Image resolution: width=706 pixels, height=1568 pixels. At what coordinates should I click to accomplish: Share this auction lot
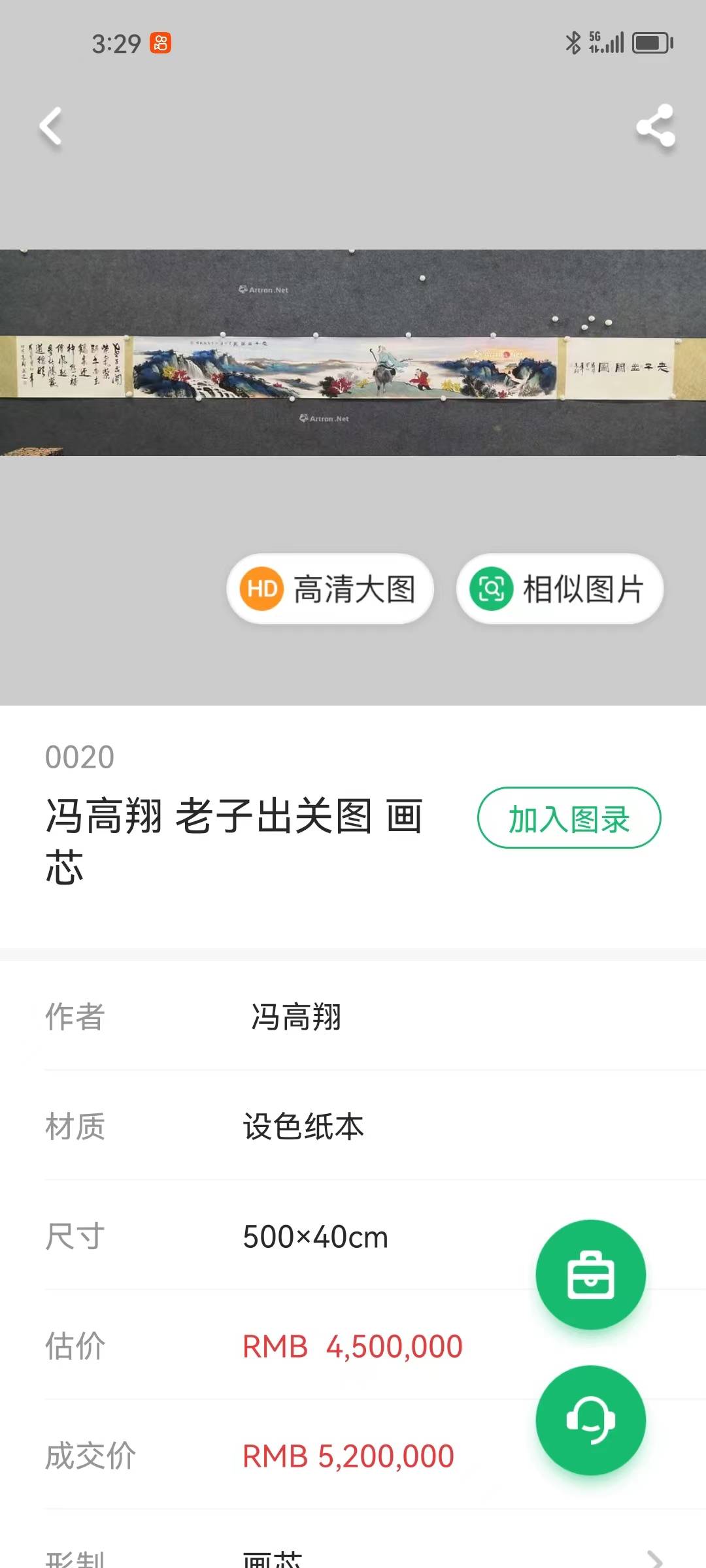656,125
